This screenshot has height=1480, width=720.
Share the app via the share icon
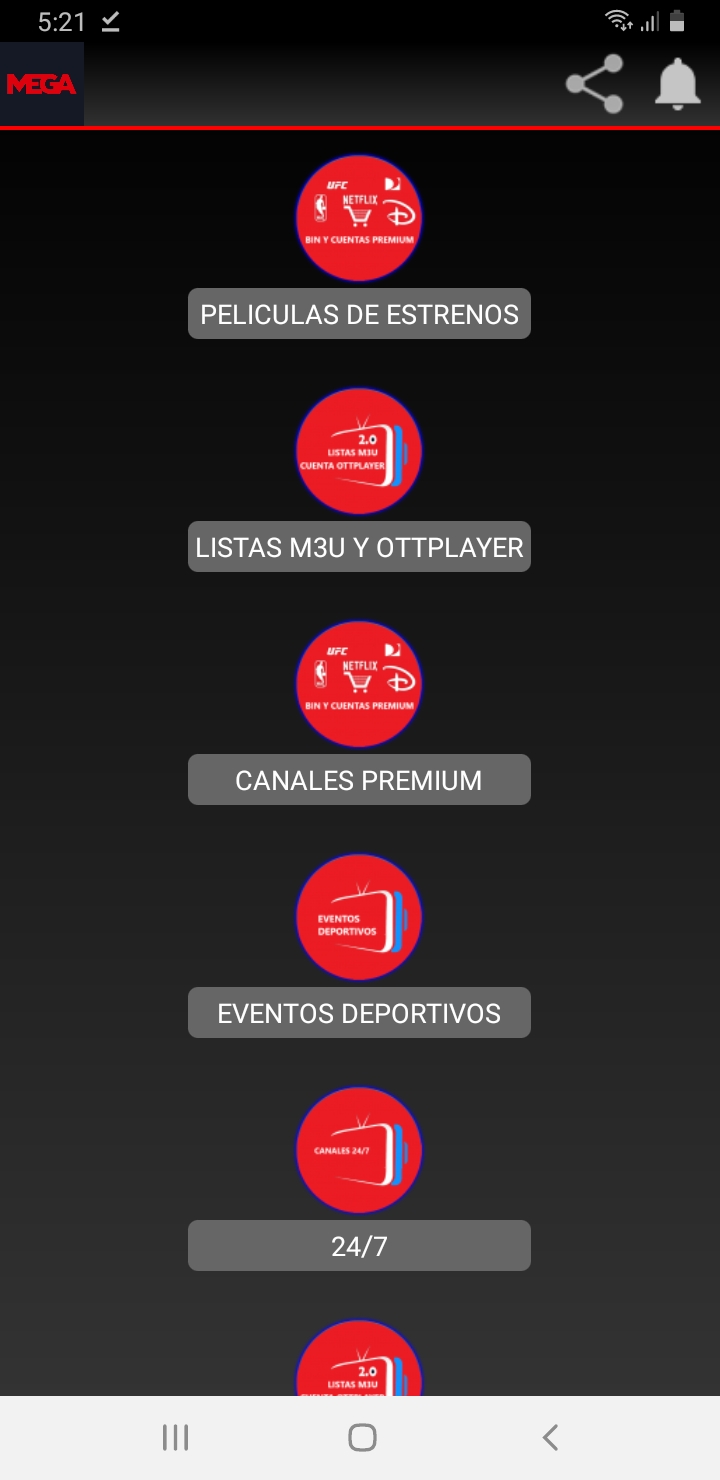click(595, 84)
